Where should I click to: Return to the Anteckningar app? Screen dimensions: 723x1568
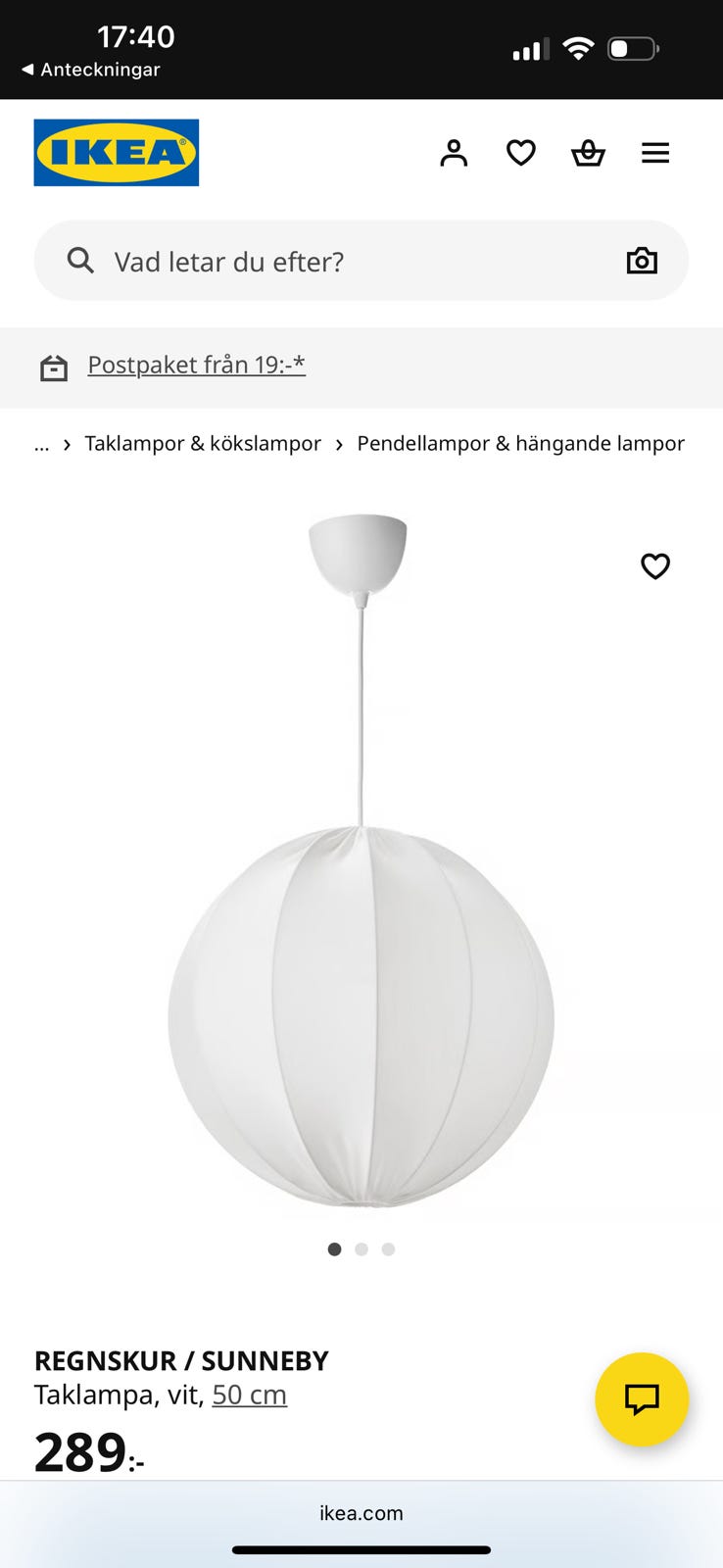(x=90, y=70)
